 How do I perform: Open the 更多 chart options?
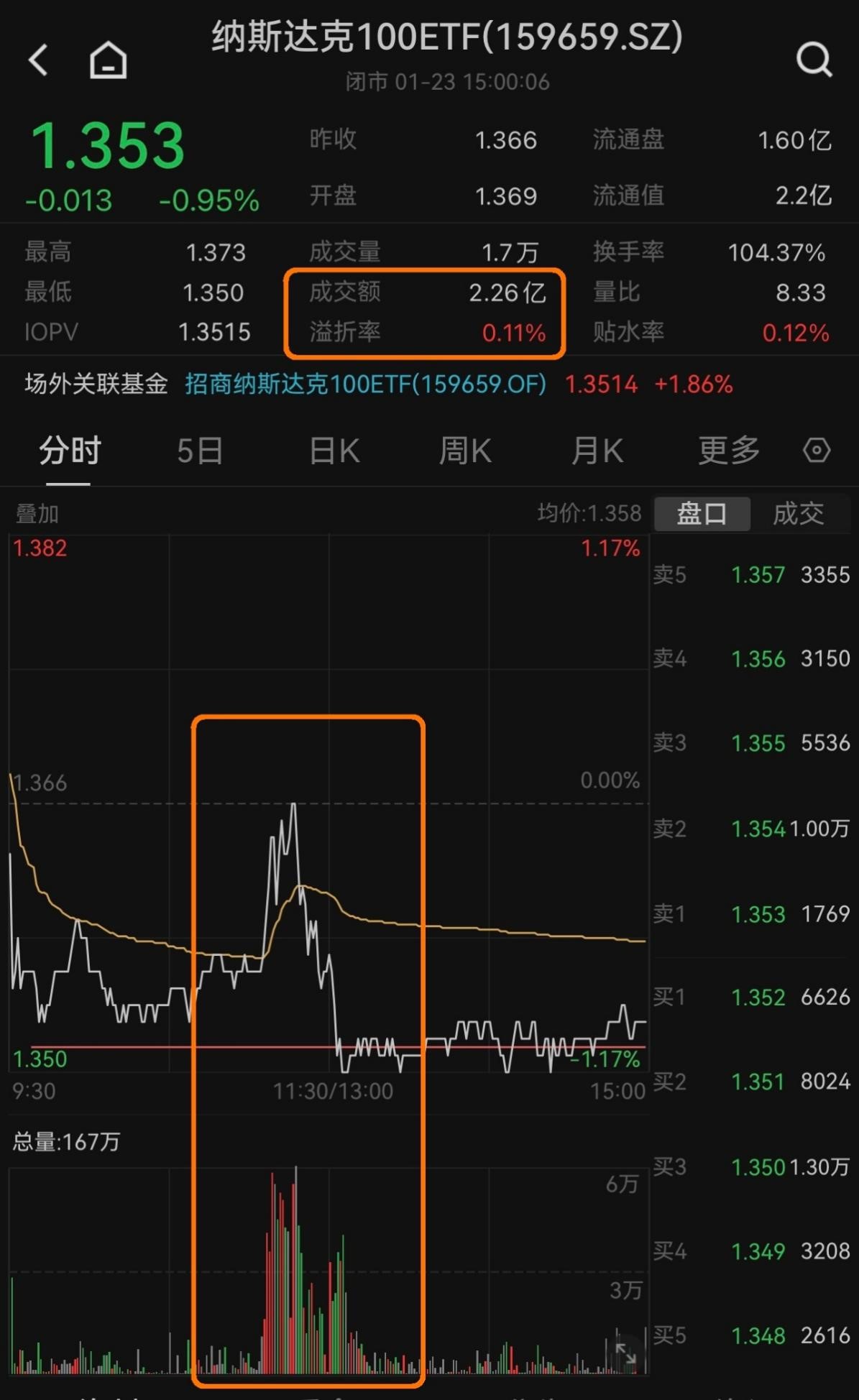point(729,451)
